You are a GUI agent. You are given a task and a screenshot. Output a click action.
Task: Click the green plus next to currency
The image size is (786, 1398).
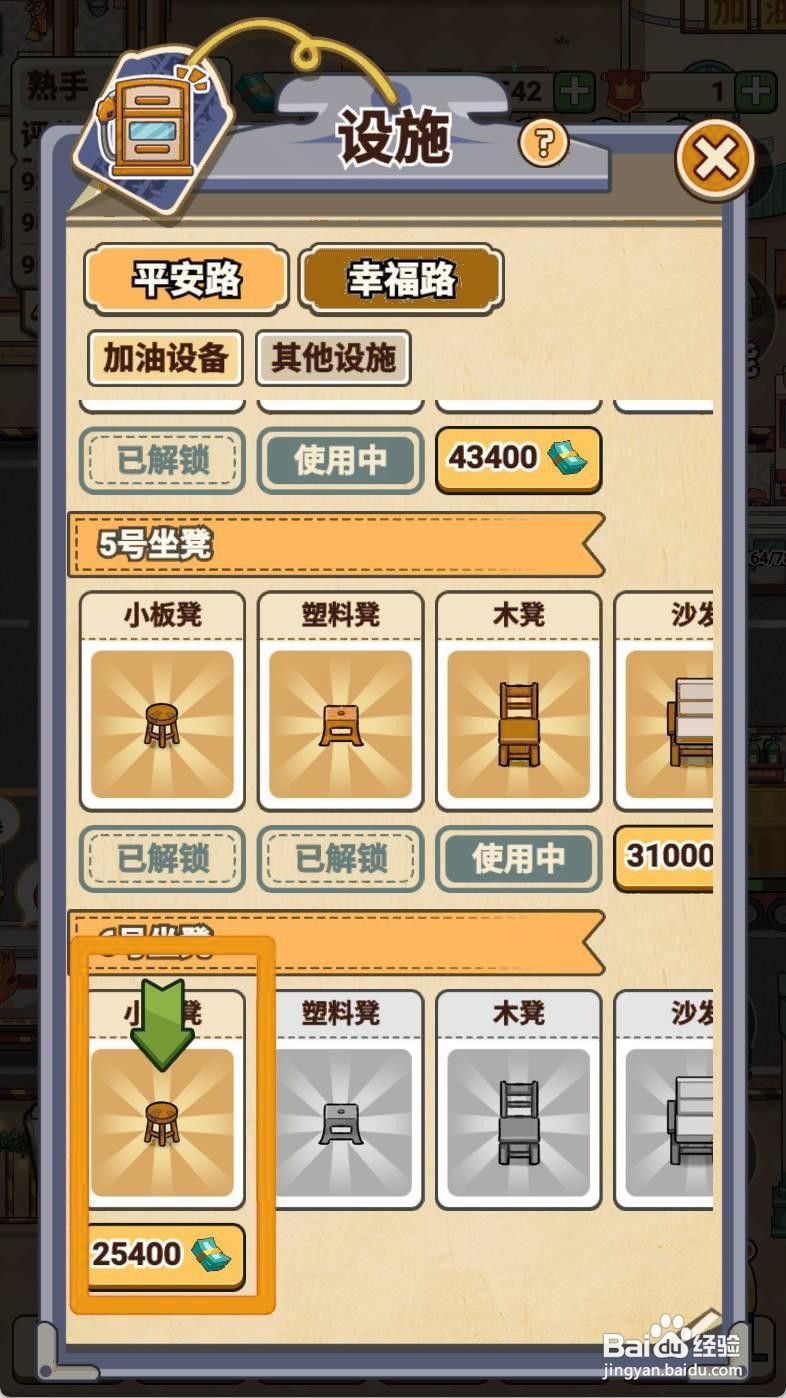[x=575, y=90]
